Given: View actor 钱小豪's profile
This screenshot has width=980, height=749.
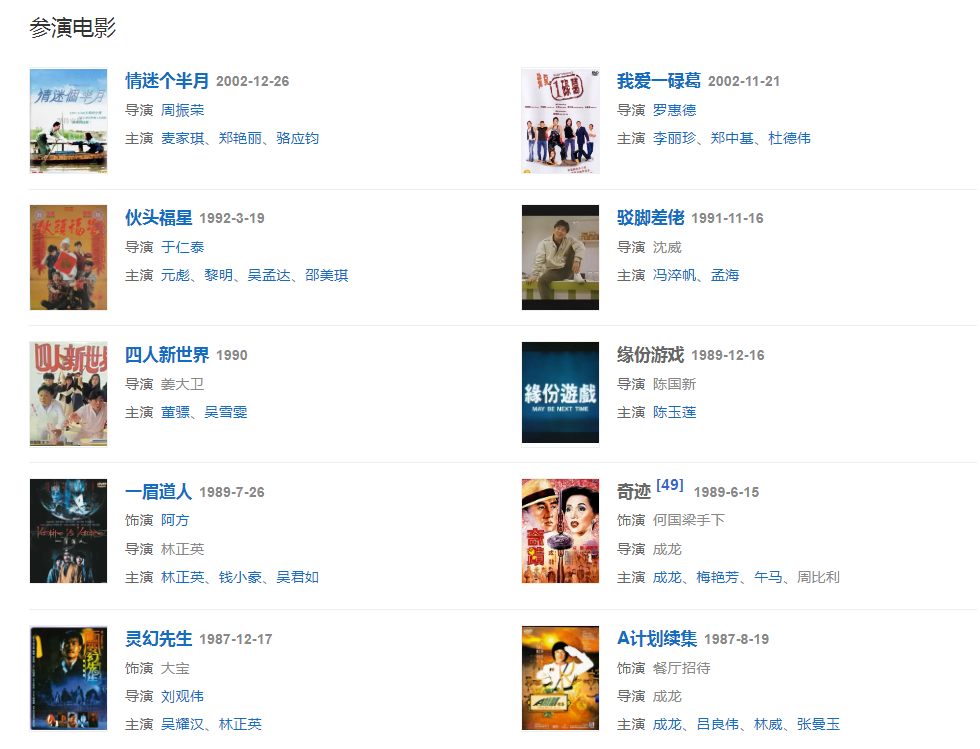Looking at the screenshot, I should (x=240, y=577).
